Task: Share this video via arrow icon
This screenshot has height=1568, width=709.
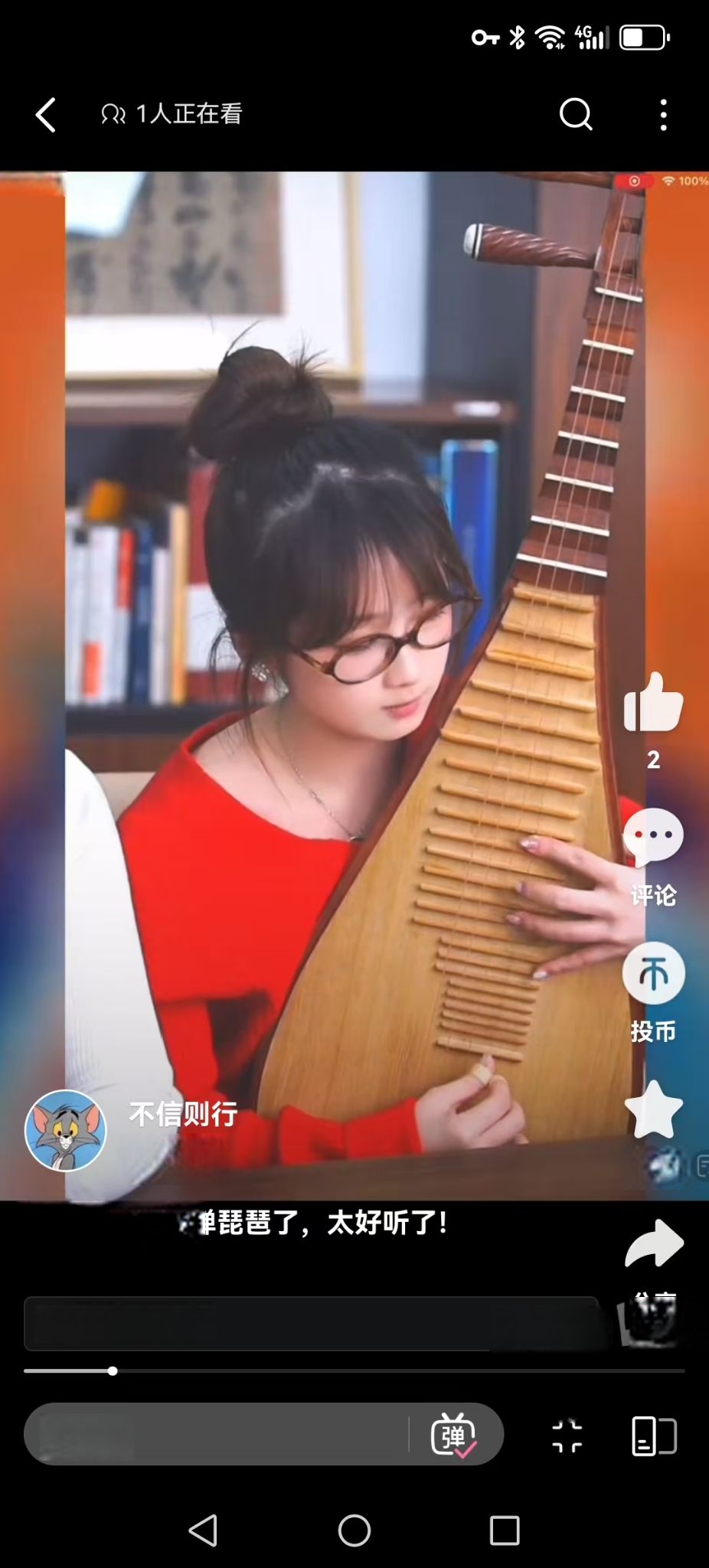Action: click(x=653, y=1244)
